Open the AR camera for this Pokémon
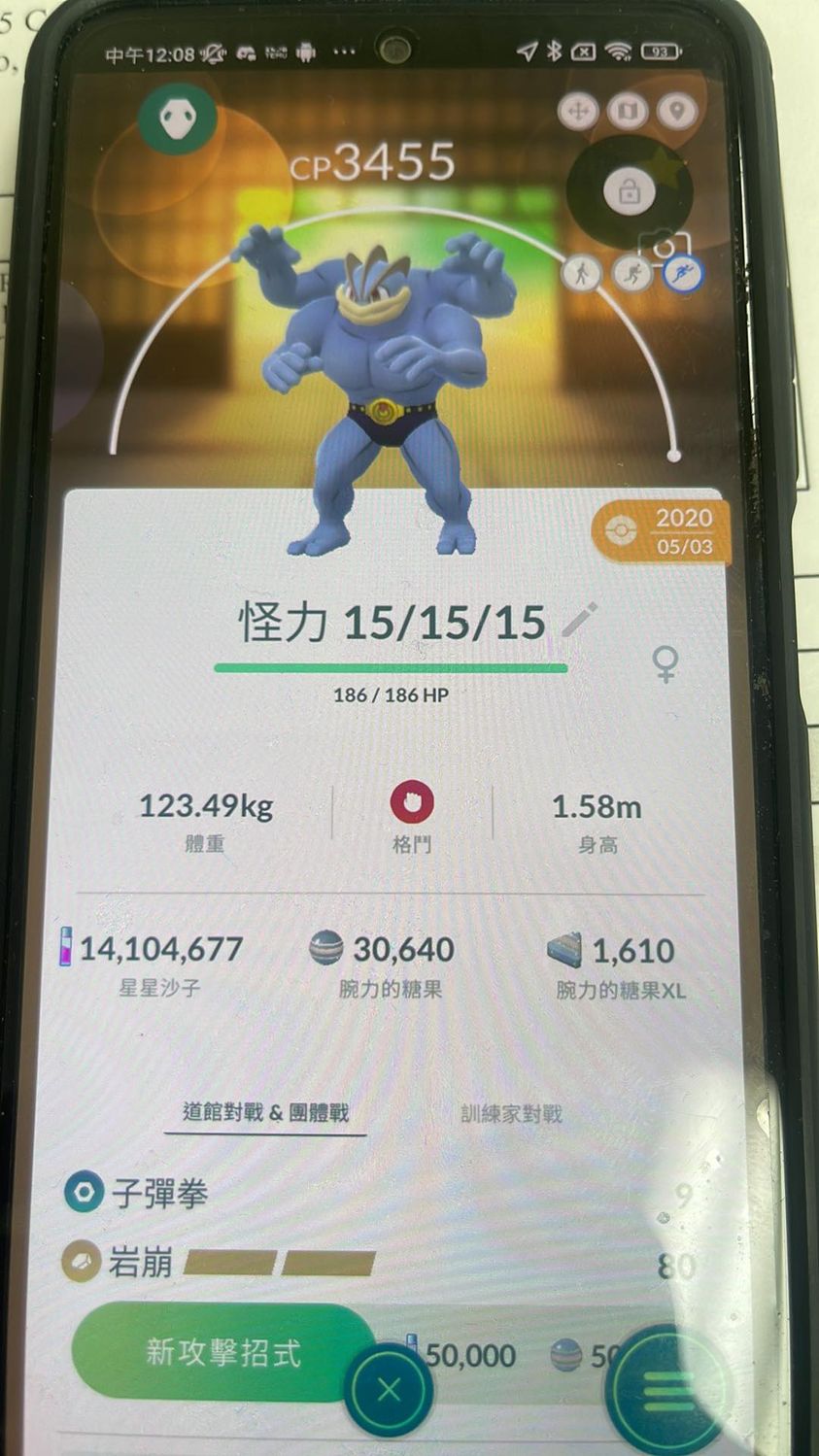The width and height of the screenshot is (819, 1456). [x=664, y=246]
